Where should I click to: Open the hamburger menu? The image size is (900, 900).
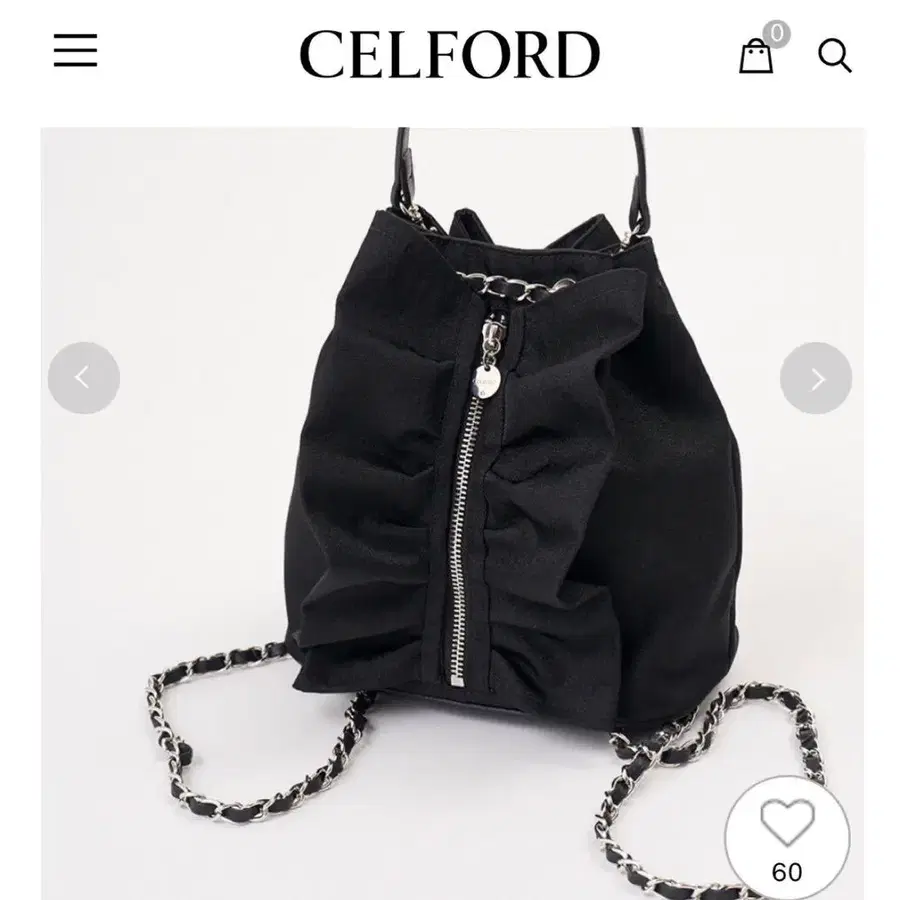pyautogui.click(x=76, y=51)
